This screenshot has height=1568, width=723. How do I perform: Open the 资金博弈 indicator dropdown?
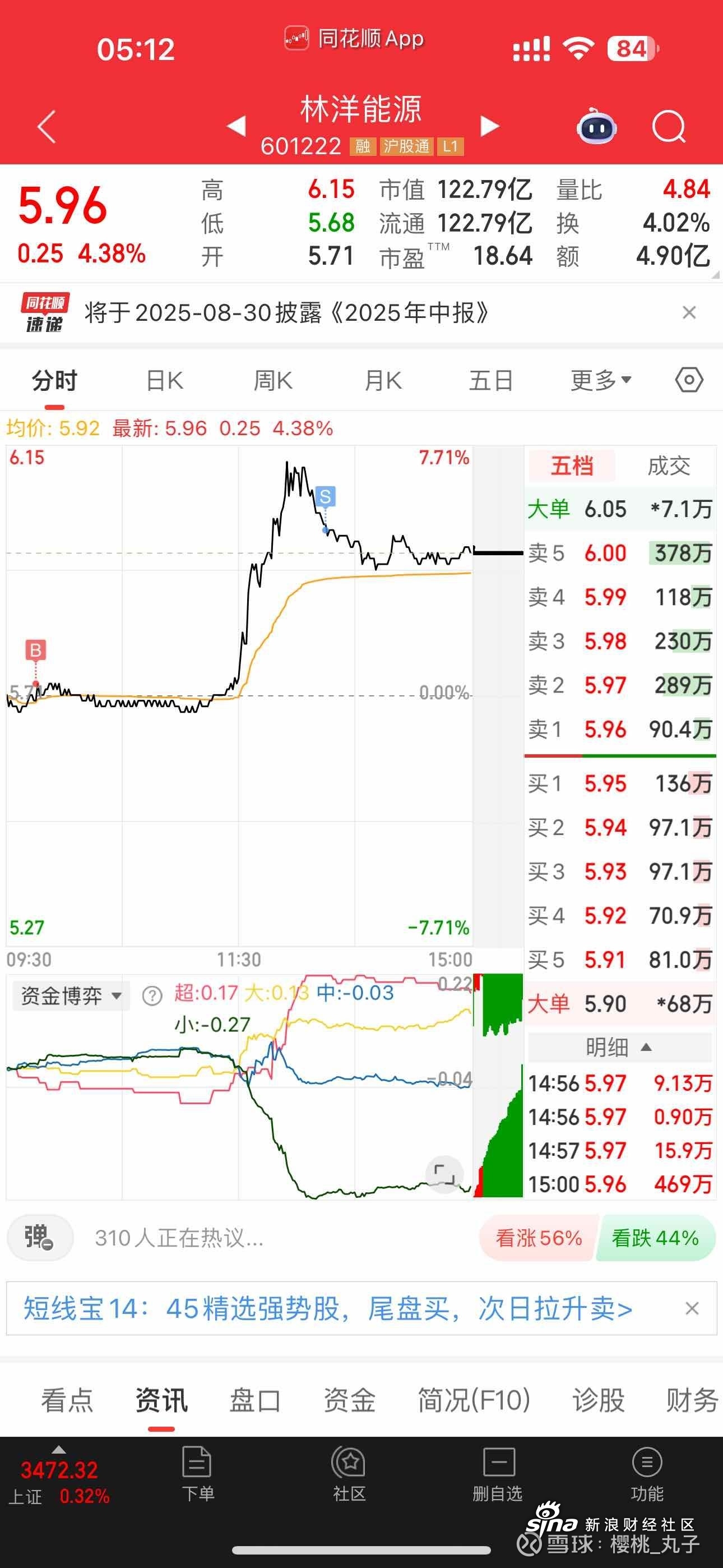pyautogui.click(x=71, y=997)
